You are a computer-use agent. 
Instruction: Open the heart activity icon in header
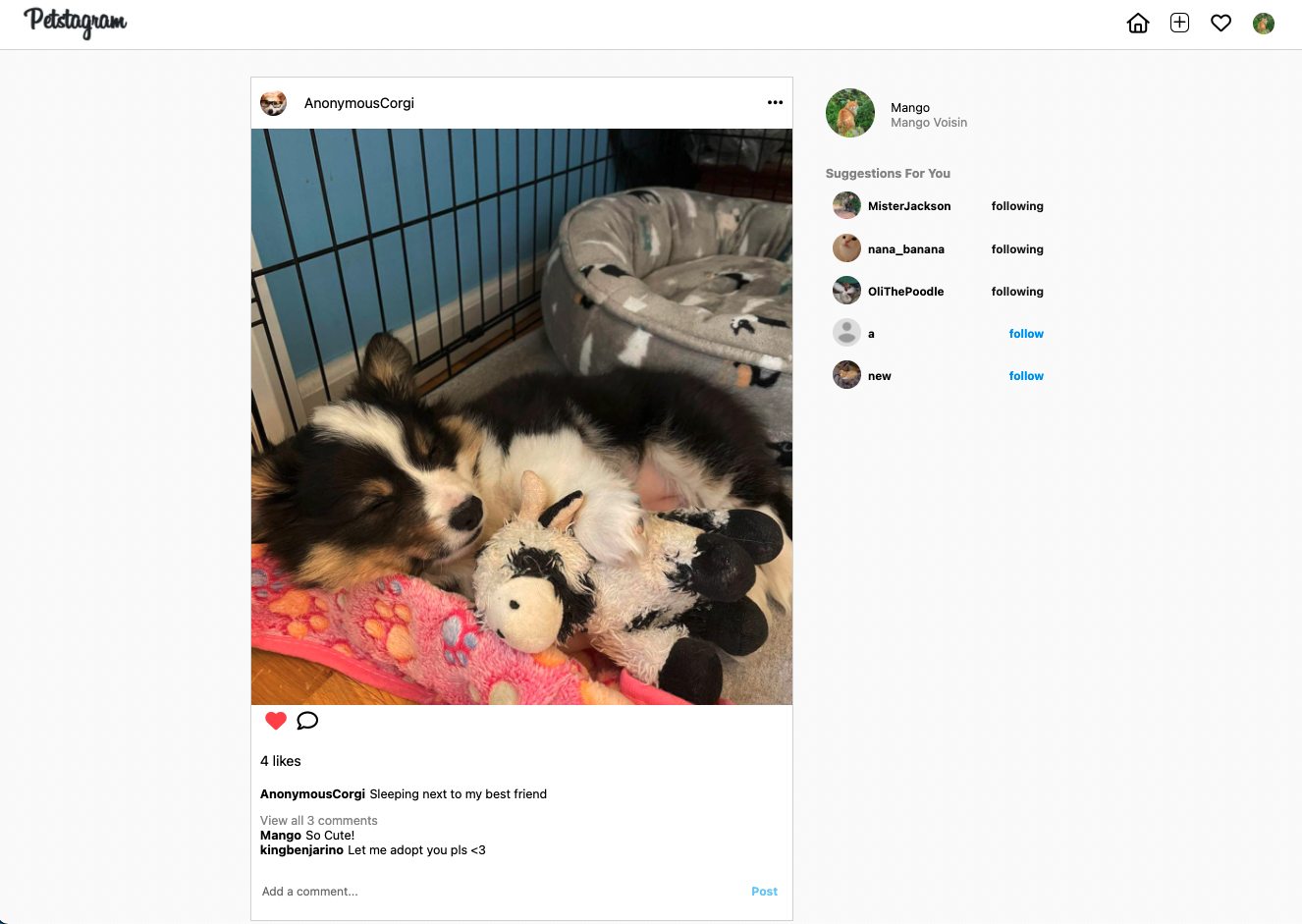[1221, 24]
